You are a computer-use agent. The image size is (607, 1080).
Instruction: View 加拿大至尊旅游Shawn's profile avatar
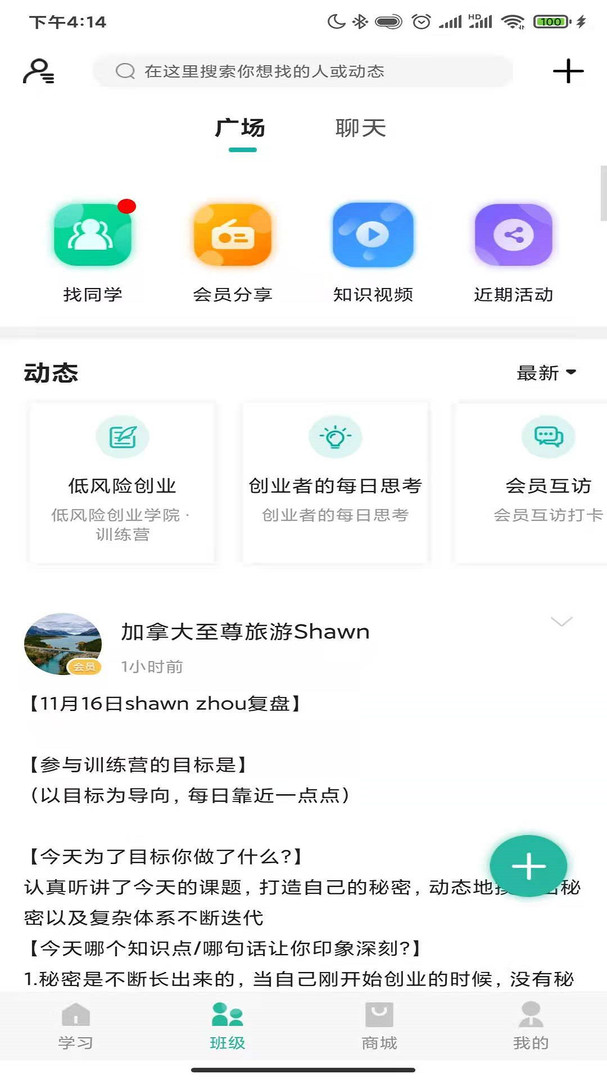coord(63,643)
